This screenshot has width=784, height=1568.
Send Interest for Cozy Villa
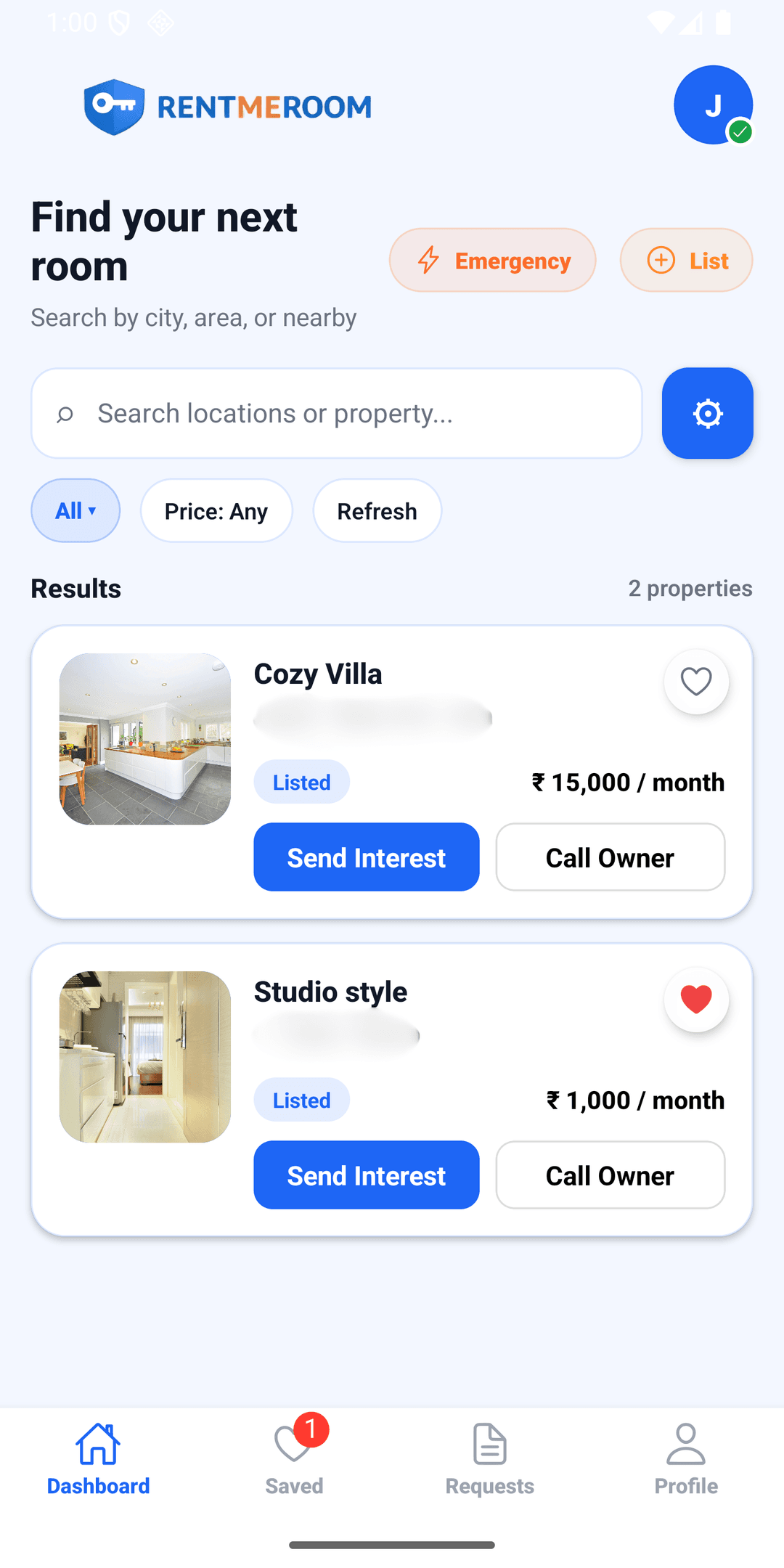pos(366,857)
